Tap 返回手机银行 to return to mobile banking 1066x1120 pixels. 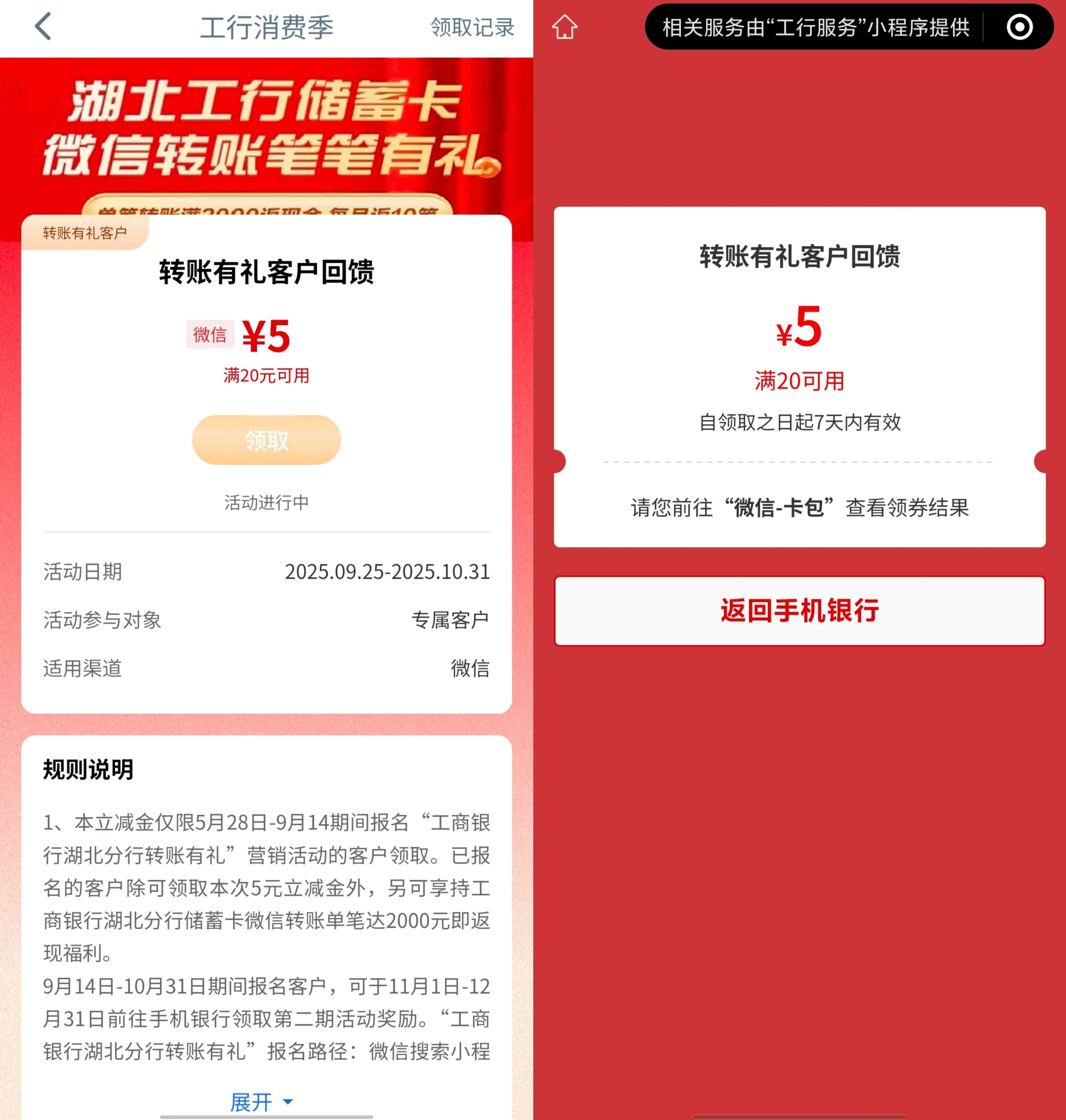[x=799, y=611]
